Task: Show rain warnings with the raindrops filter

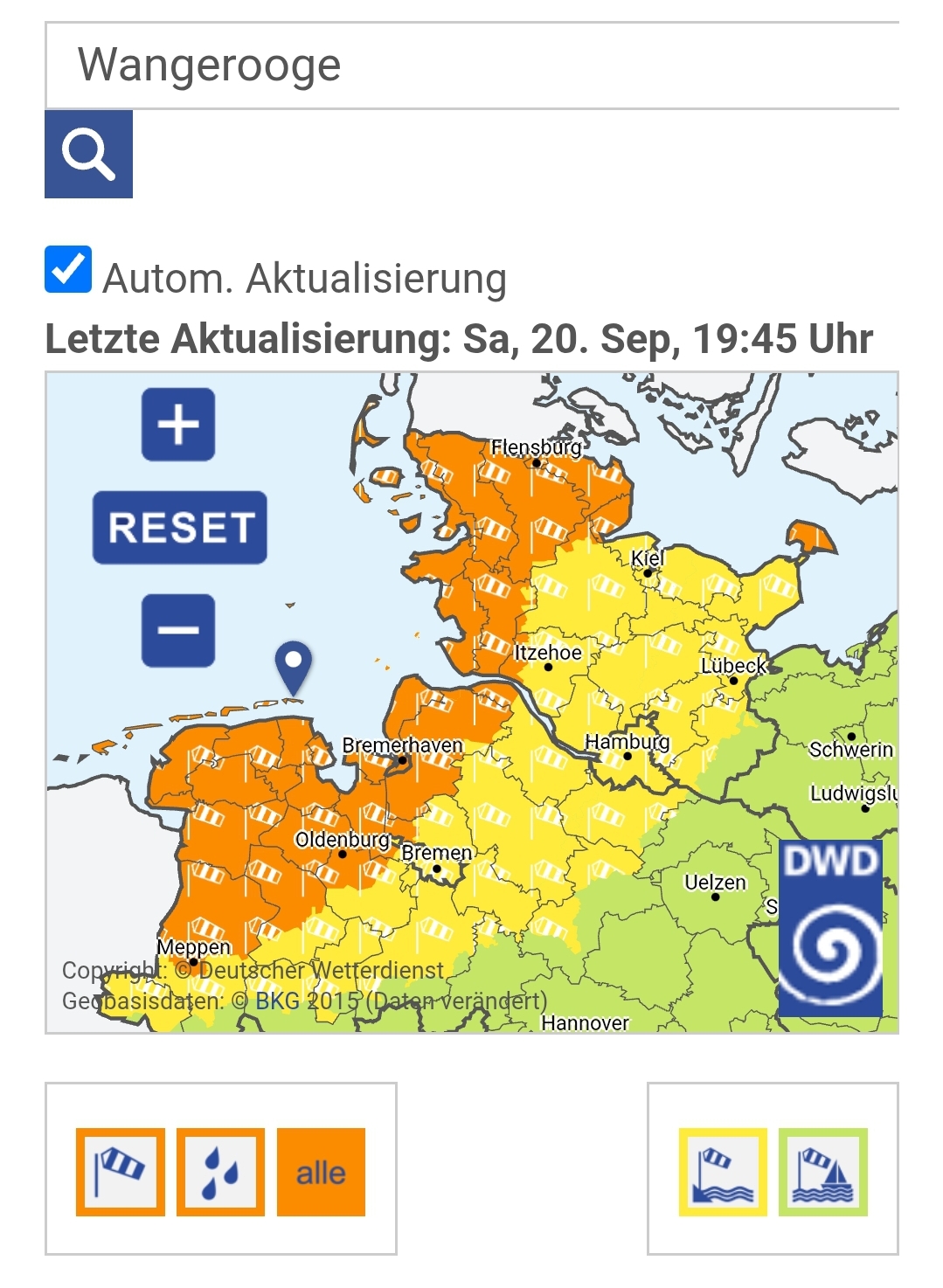Action: point(220,1172)
